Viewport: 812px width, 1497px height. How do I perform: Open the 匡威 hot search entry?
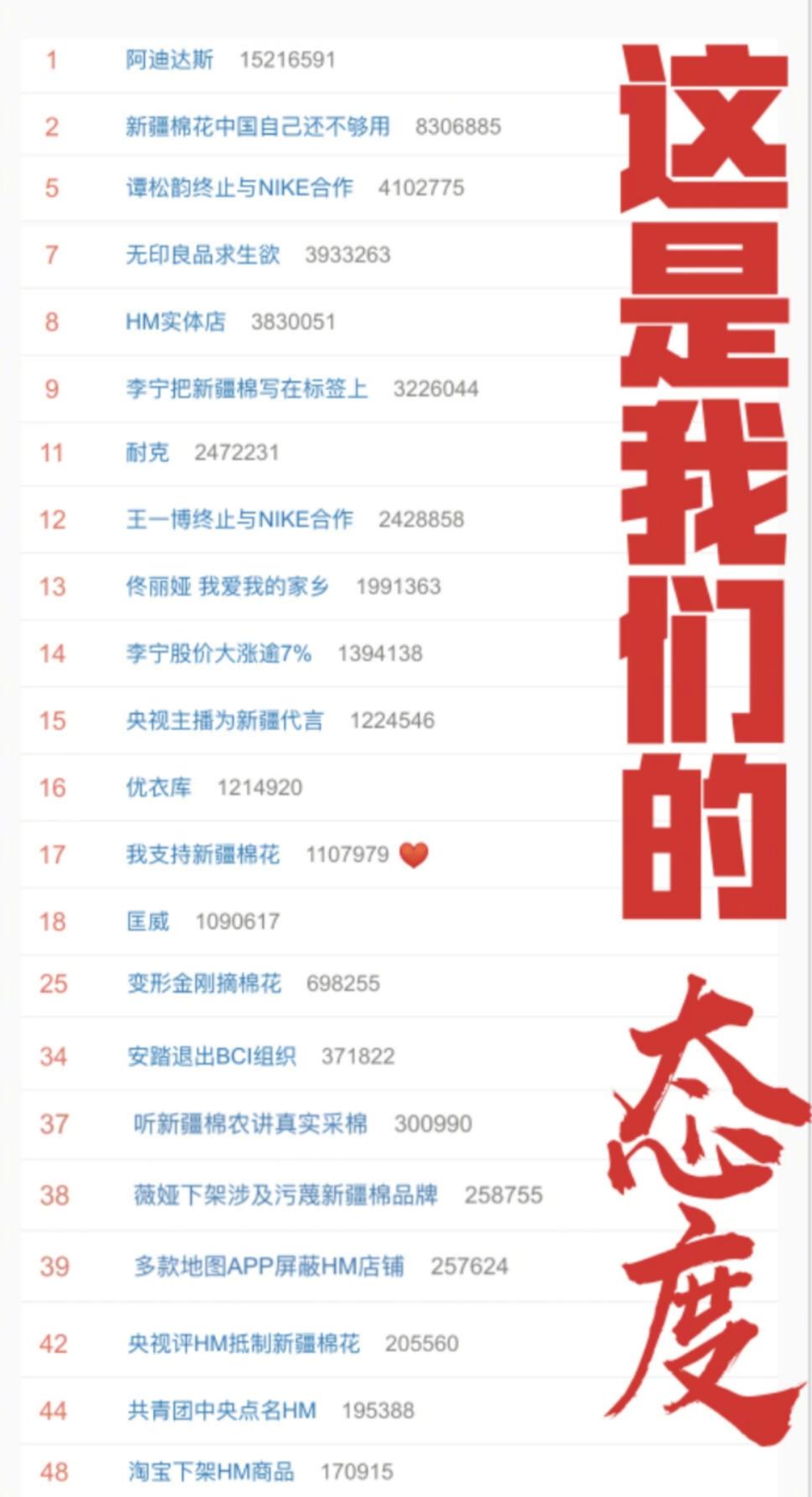(148, 921)
